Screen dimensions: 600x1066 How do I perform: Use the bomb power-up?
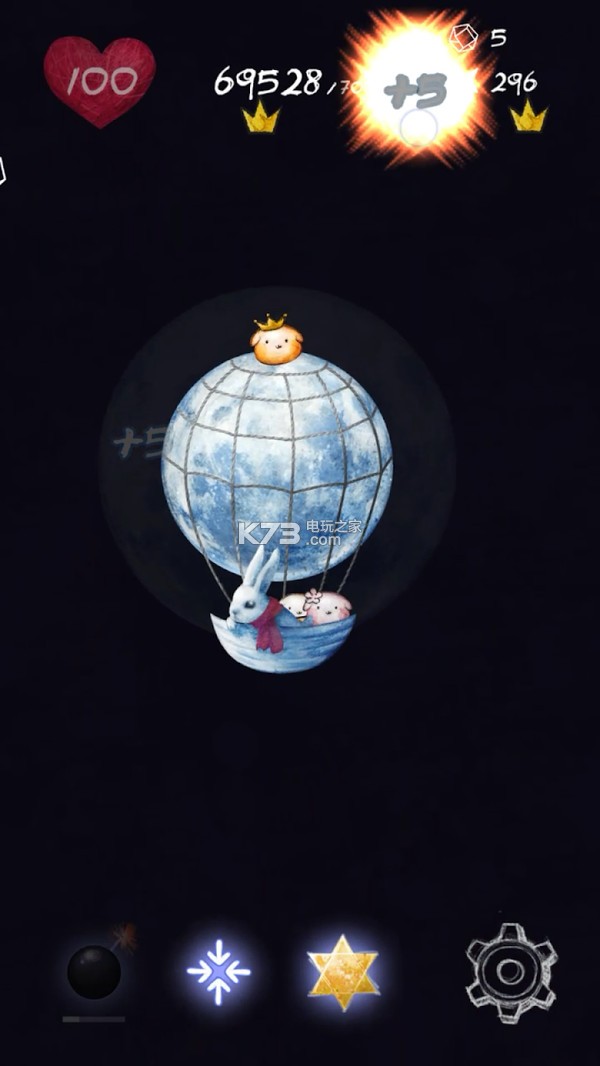(95, 971)
